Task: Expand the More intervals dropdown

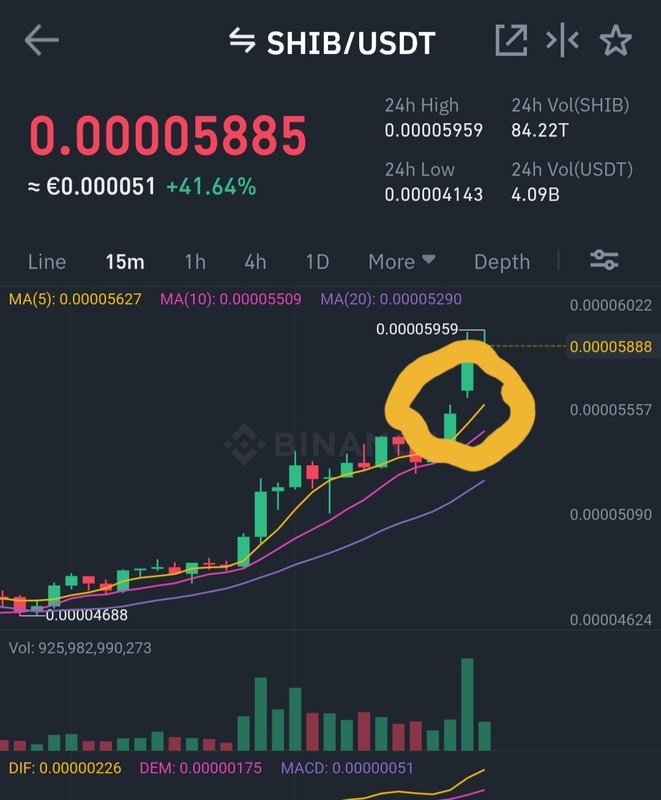Action: pos(401,262)
